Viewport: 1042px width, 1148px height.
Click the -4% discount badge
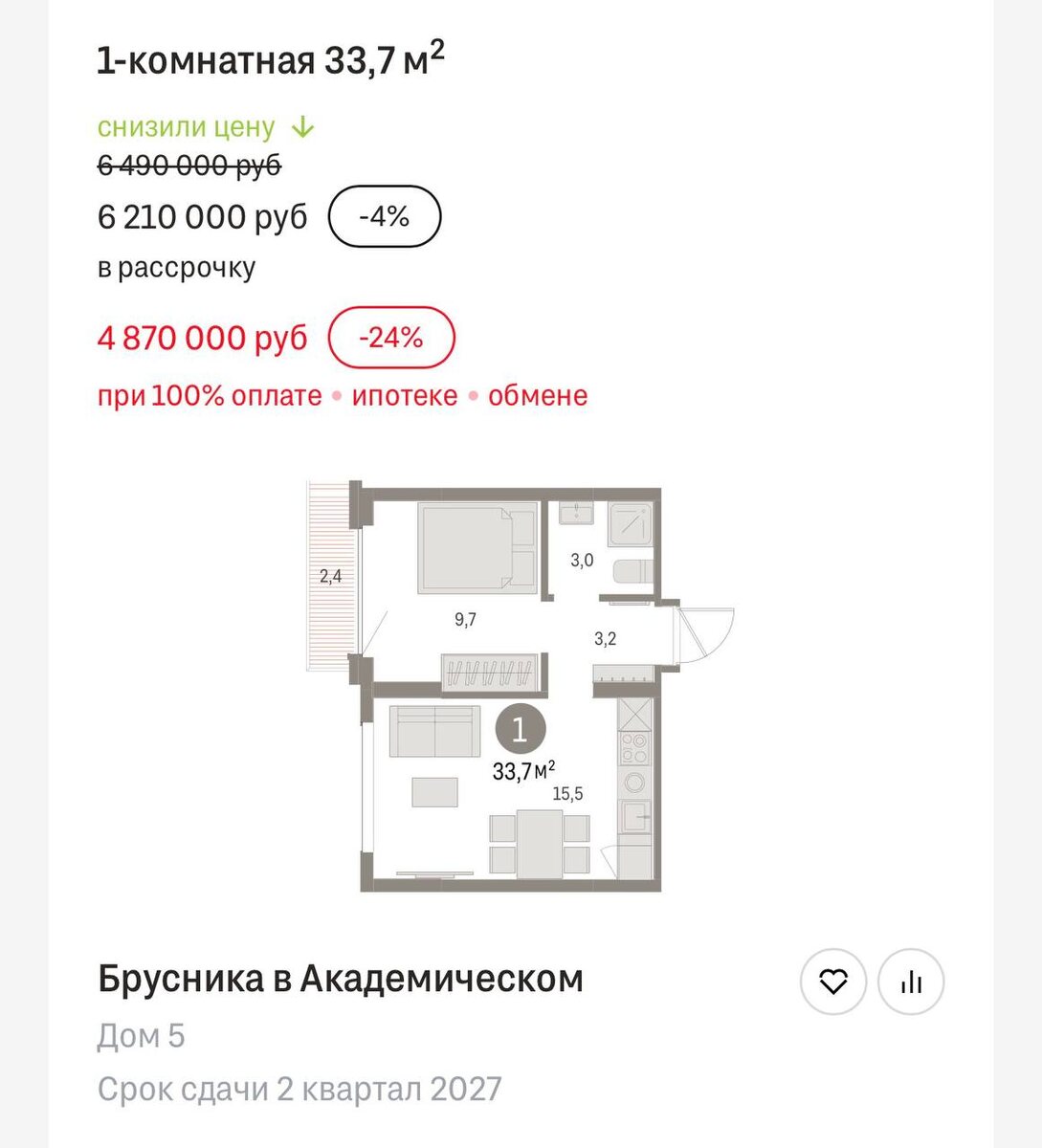(x=384, y=216)
